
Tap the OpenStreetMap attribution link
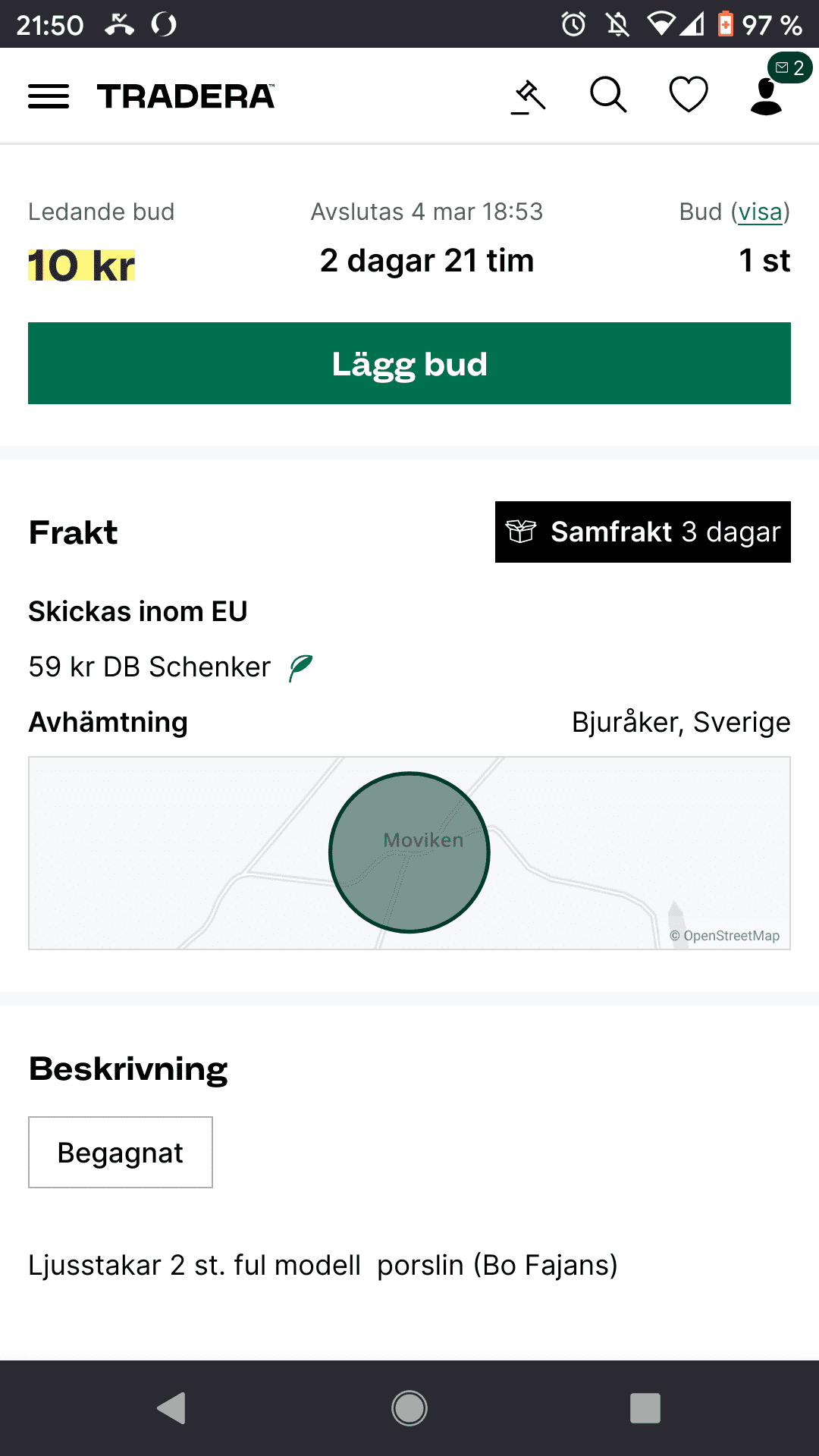[724, 936]
